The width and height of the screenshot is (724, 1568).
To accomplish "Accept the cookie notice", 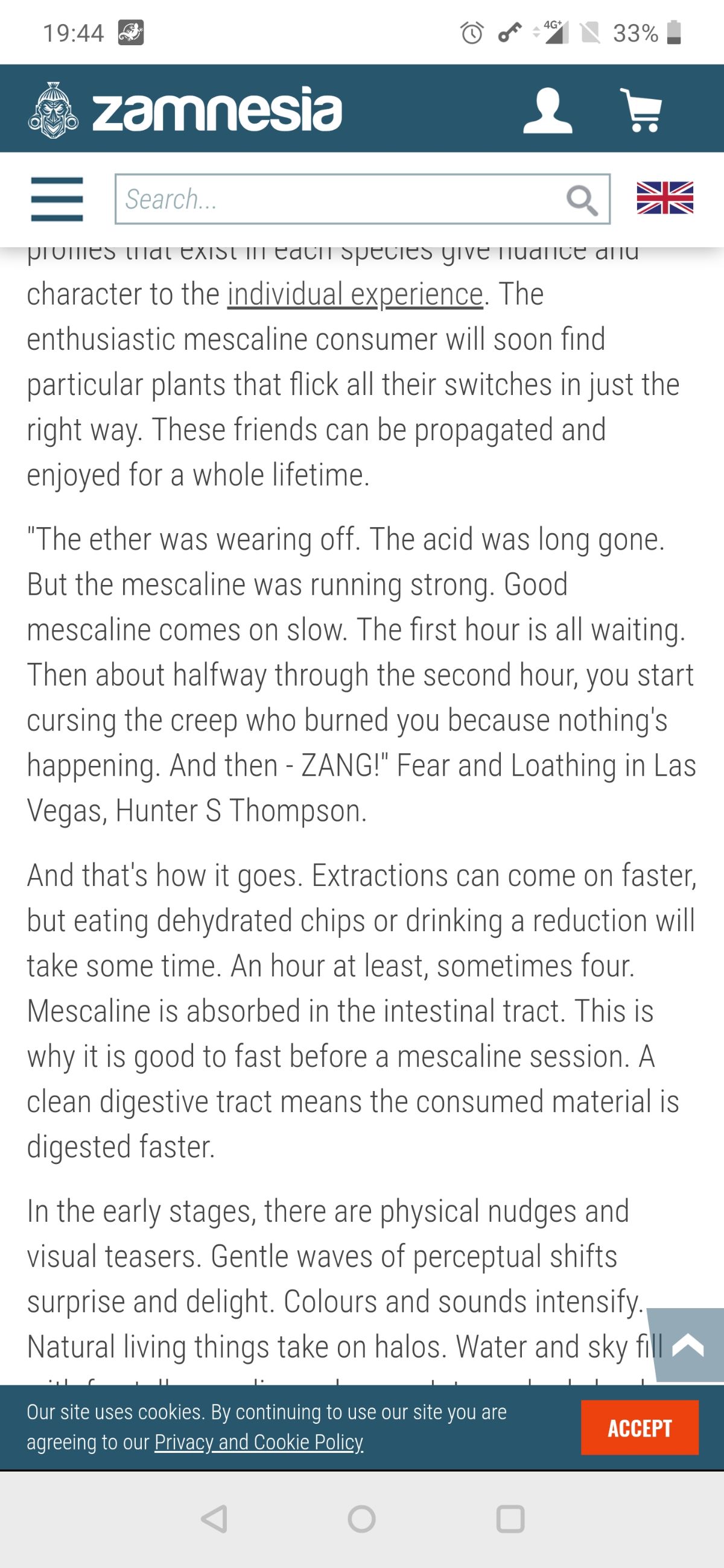I will tap(640, 1427).
